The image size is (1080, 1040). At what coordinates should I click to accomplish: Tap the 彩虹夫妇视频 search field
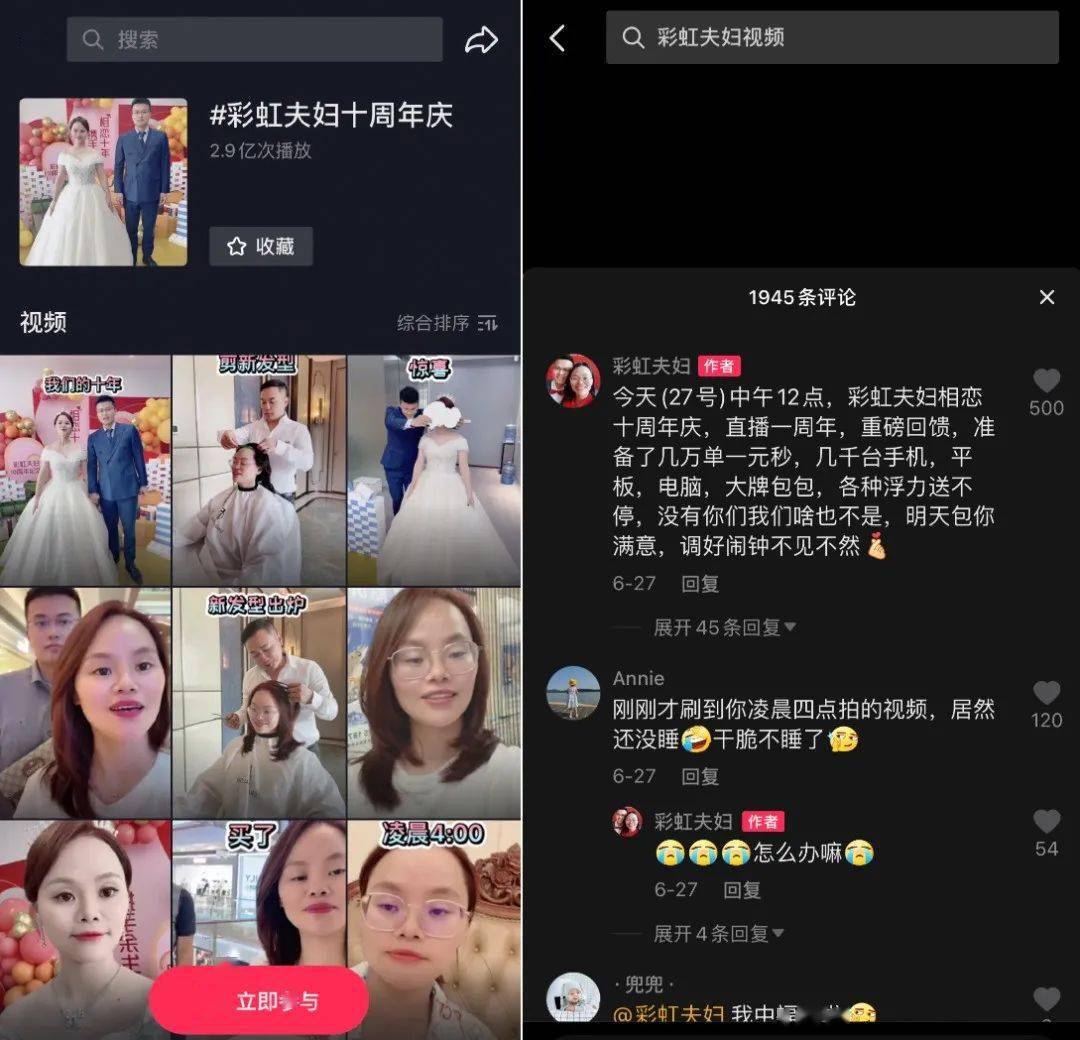831,38
